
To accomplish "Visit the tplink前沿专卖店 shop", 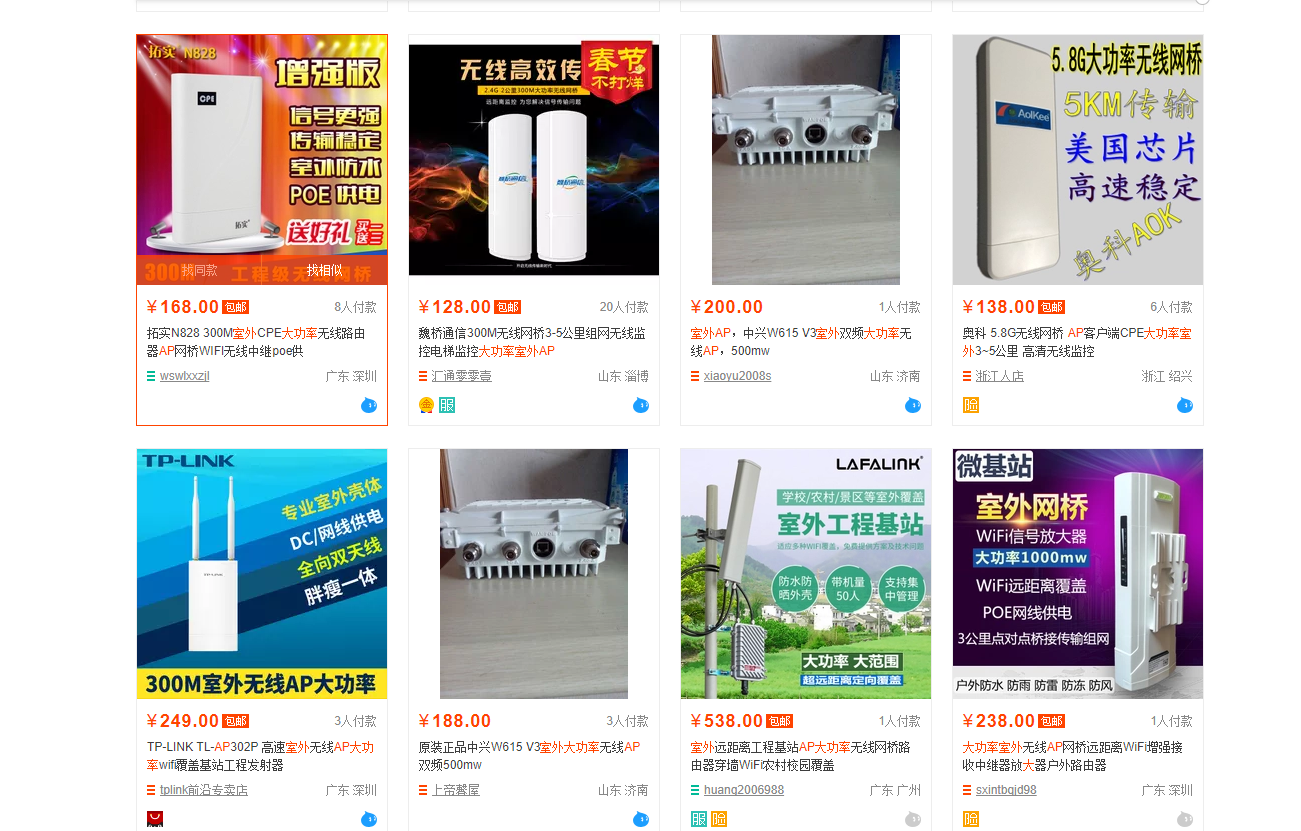I will coord(204,790).
